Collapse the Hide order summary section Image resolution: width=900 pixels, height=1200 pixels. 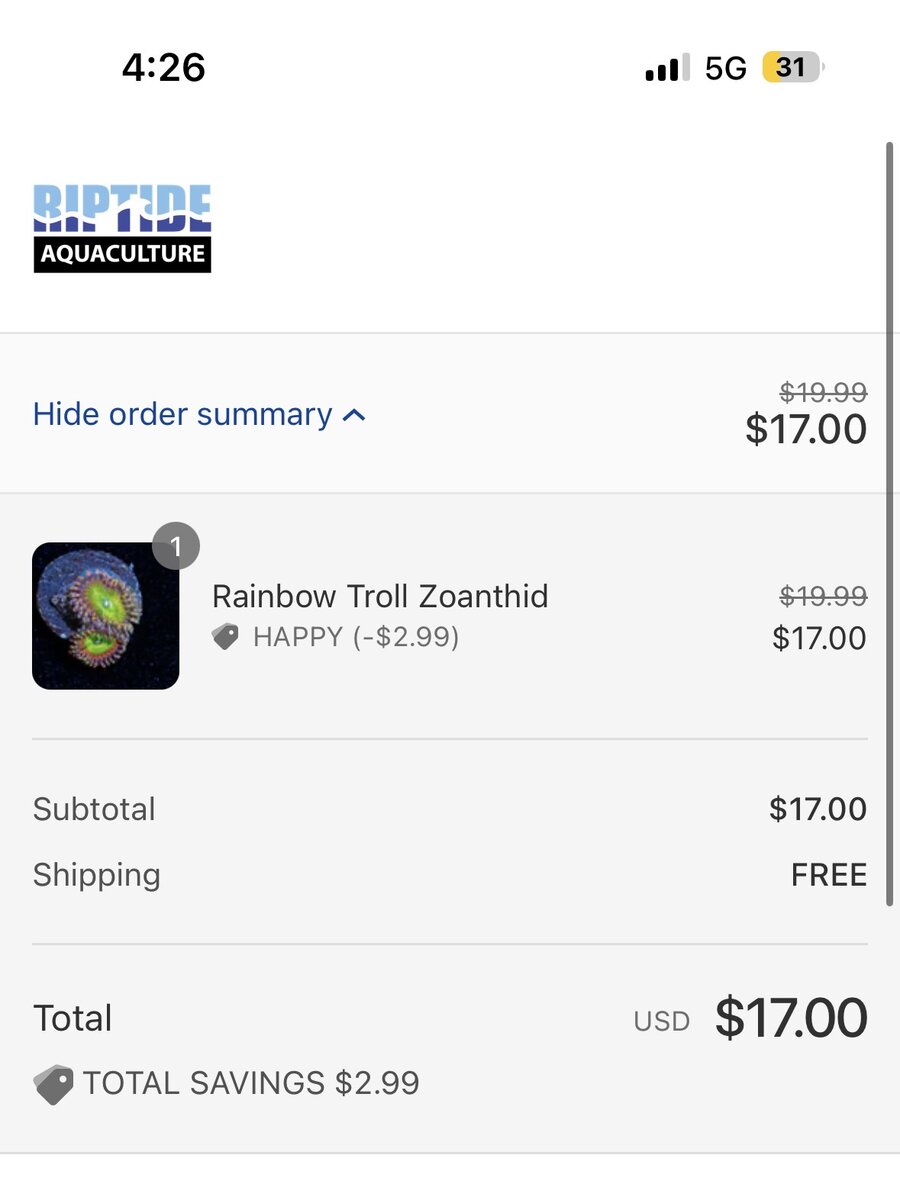coord(199,414)
